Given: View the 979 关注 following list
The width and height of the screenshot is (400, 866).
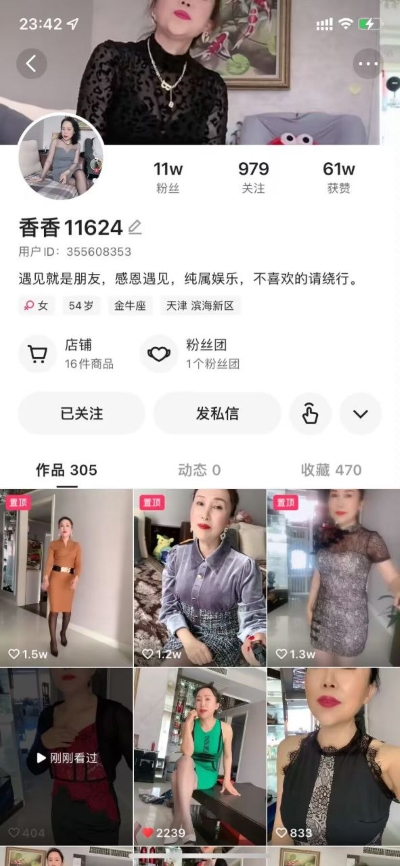Looking at the screenshot, I should click(254, 177).
